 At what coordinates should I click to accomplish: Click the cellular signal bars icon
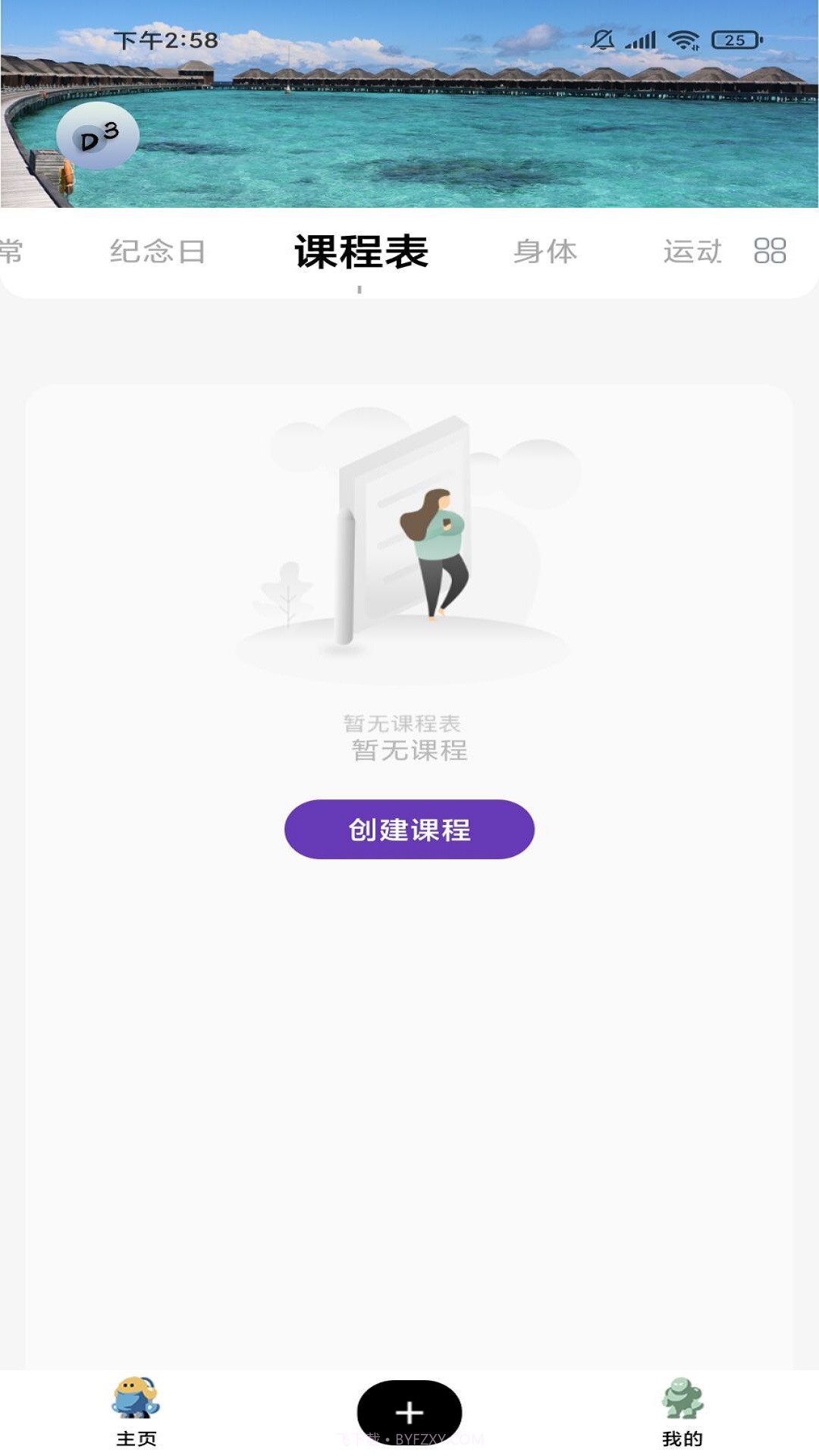point(642,38)
